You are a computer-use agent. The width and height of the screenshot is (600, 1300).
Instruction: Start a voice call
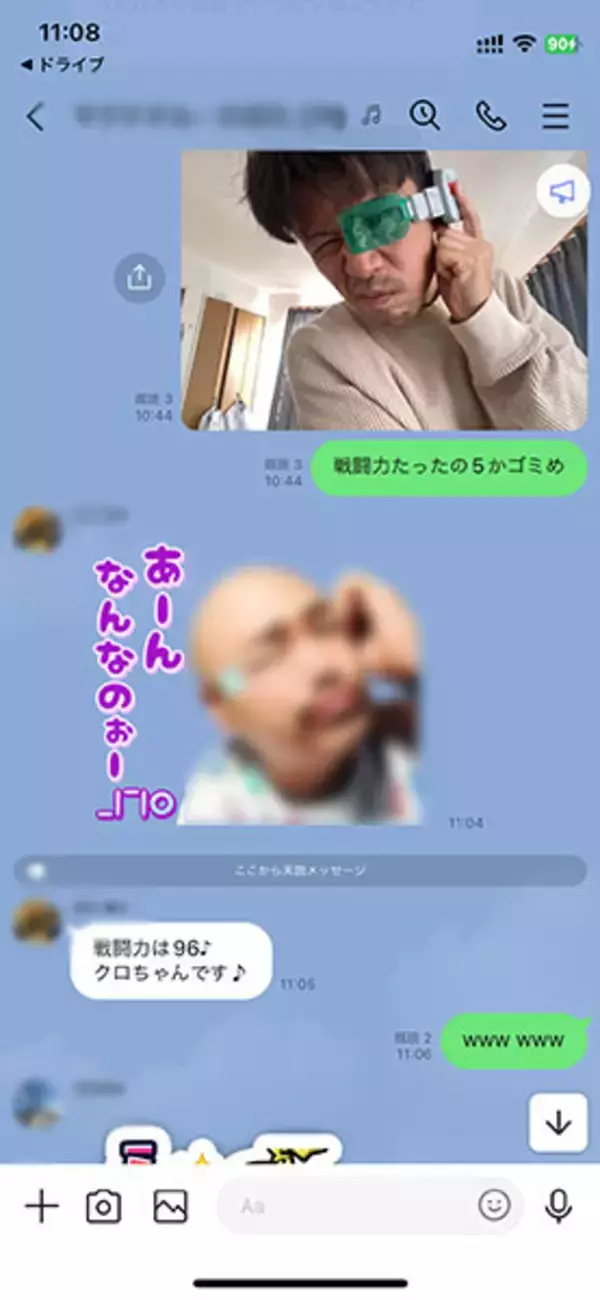(x=490, y=117)
